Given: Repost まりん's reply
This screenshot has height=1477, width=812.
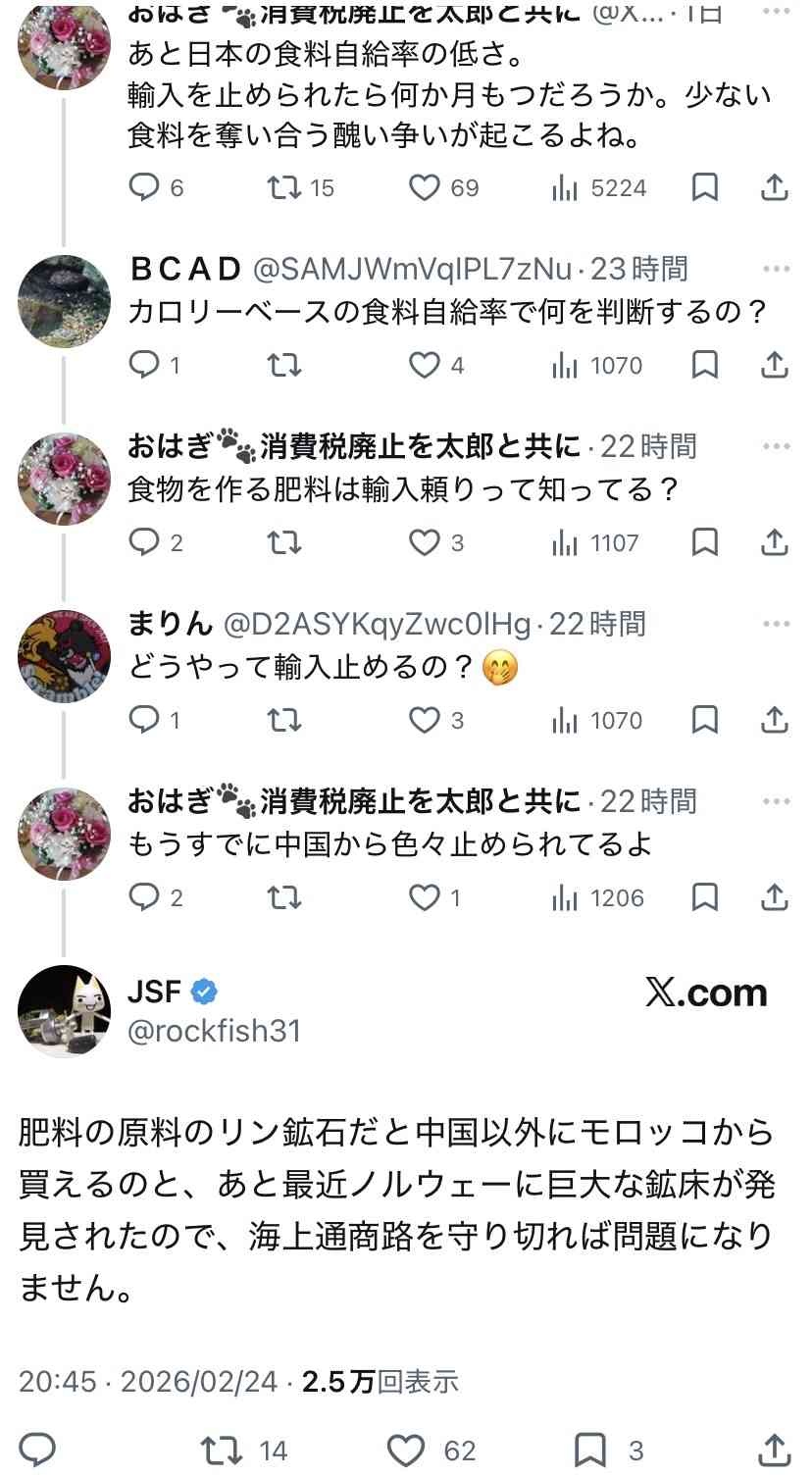Looking at the screenshot, I should [x=284, y=721].
